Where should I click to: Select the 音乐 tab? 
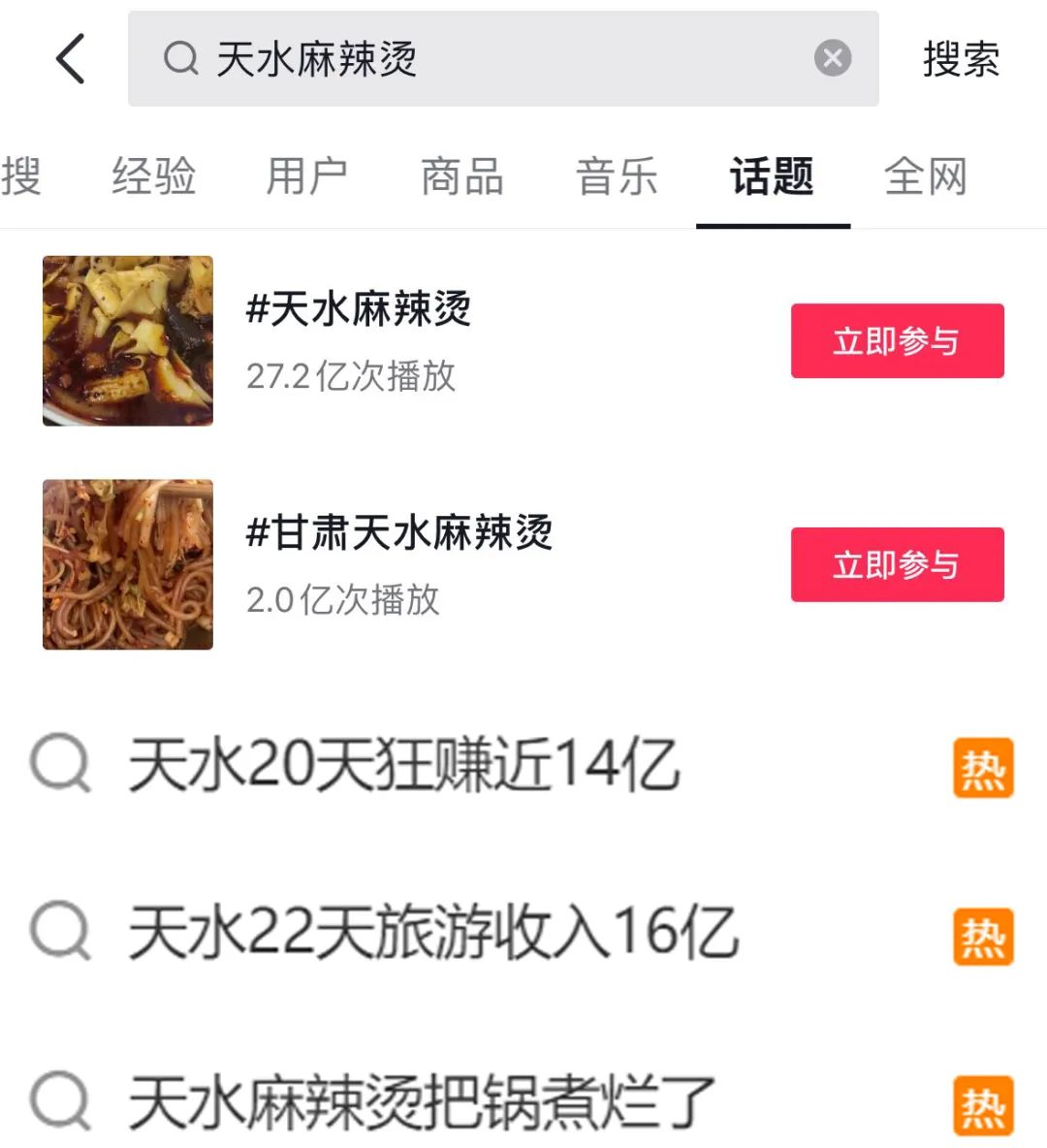click(617, 176)
